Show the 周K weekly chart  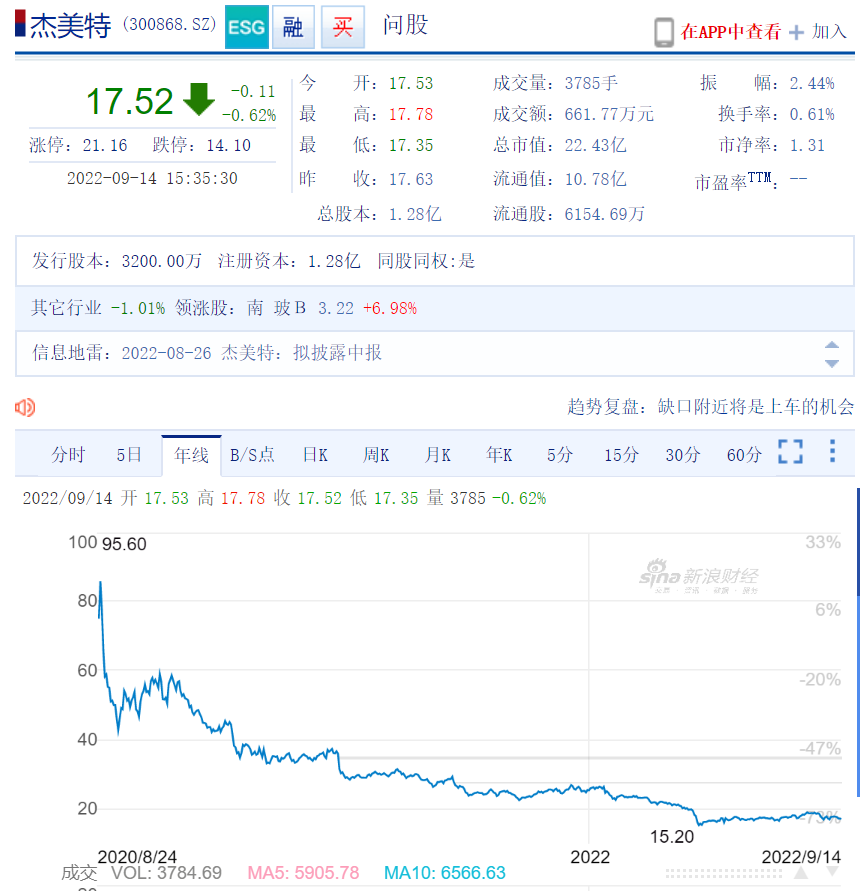376,455
